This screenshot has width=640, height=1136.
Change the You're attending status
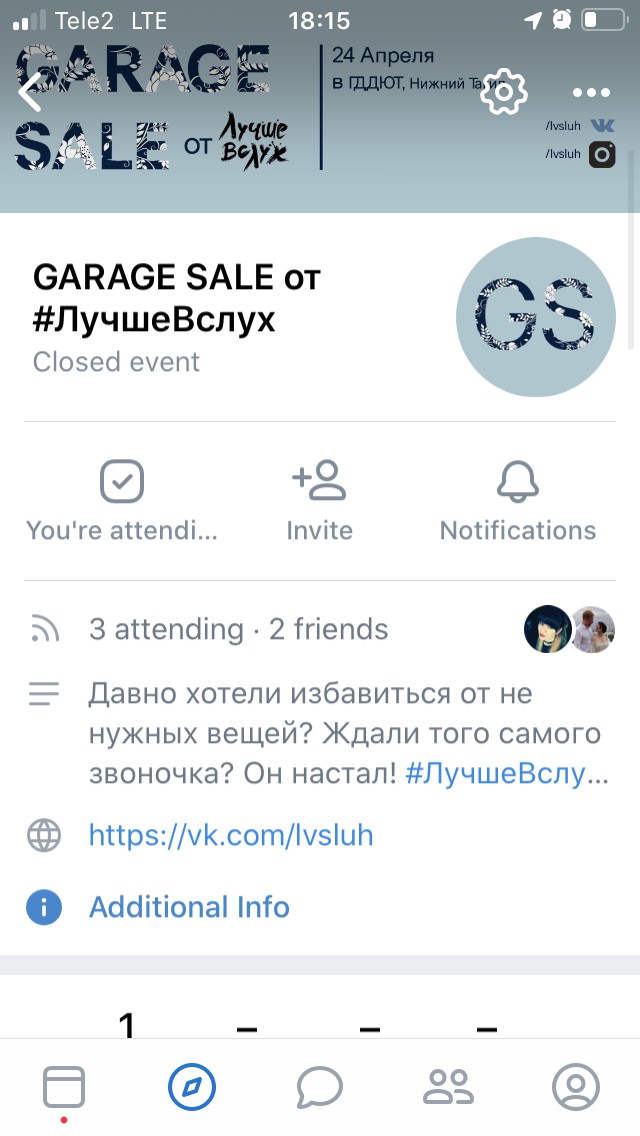coord(122,502)
